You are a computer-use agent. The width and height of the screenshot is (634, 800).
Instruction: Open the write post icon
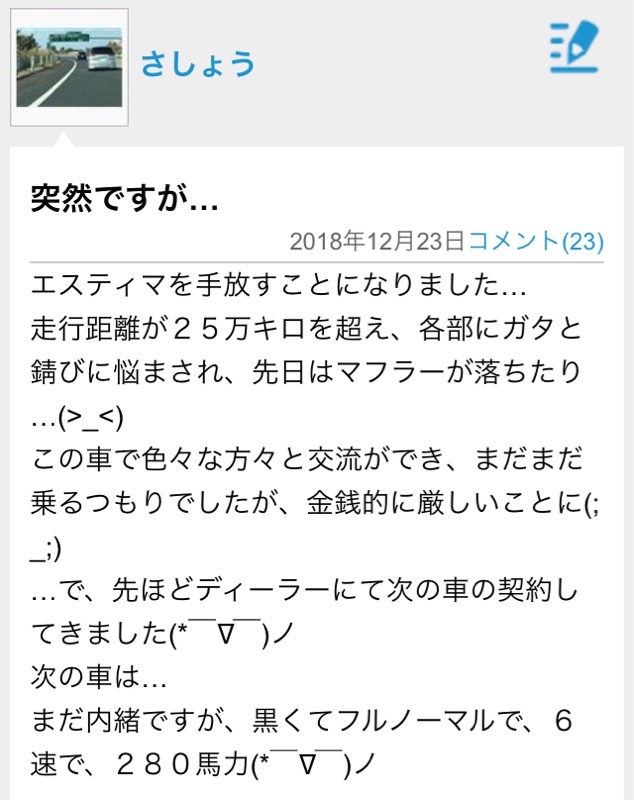click(574, 47)
